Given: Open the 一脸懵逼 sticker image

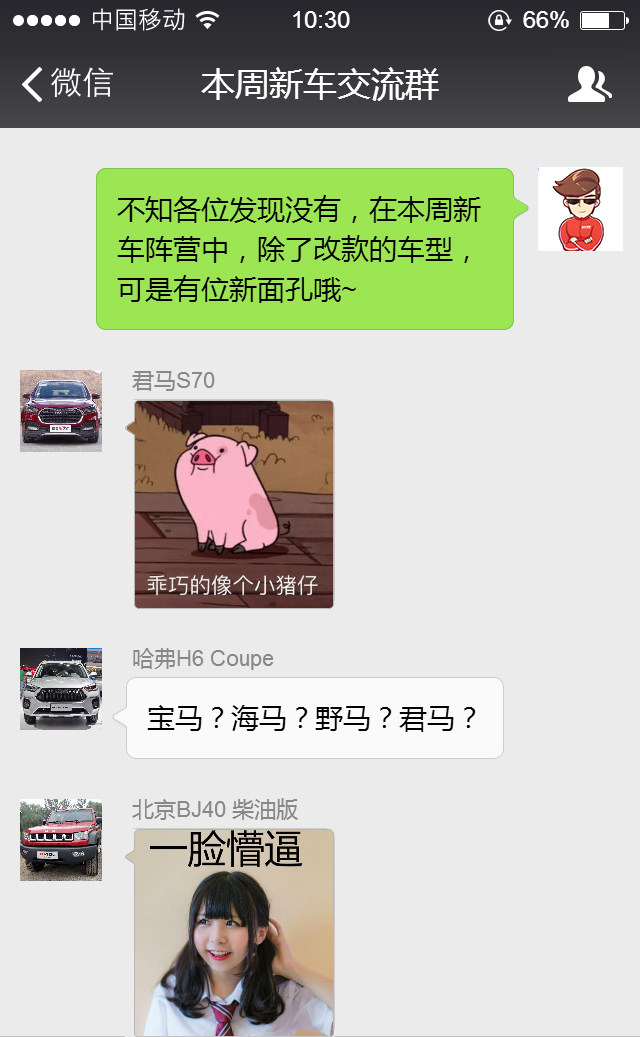Looking at the screenshot, I should (x=234, y=932).
